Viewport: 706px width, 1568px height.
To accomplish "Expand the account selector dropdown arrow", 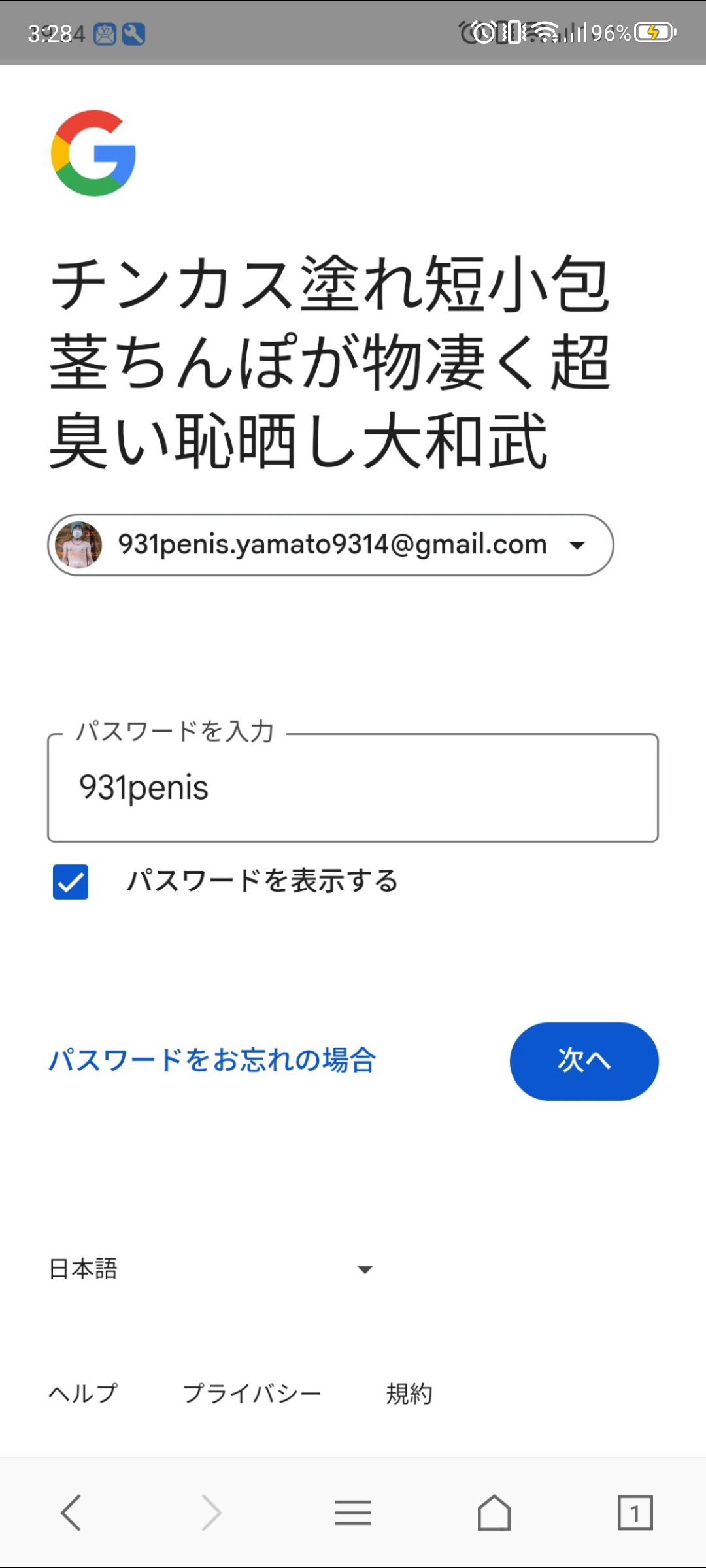I will [x=578, y=544].
